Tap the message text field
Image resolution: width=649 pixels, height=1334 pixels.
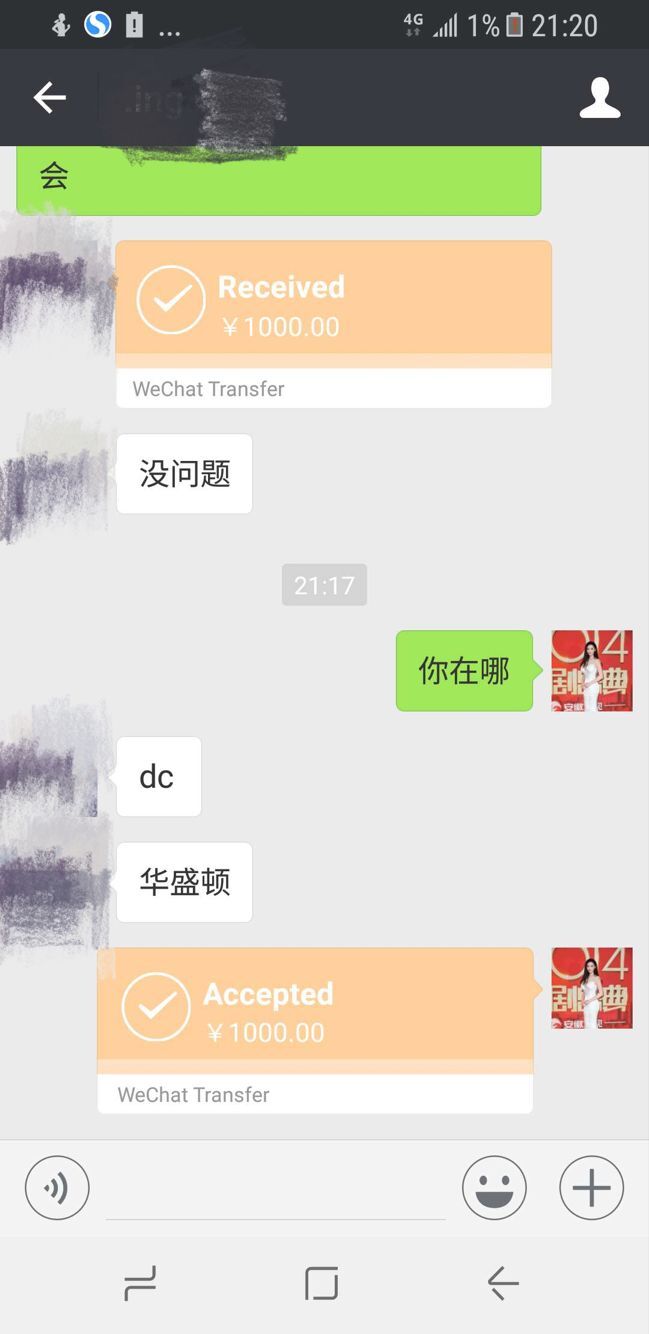275,1190
